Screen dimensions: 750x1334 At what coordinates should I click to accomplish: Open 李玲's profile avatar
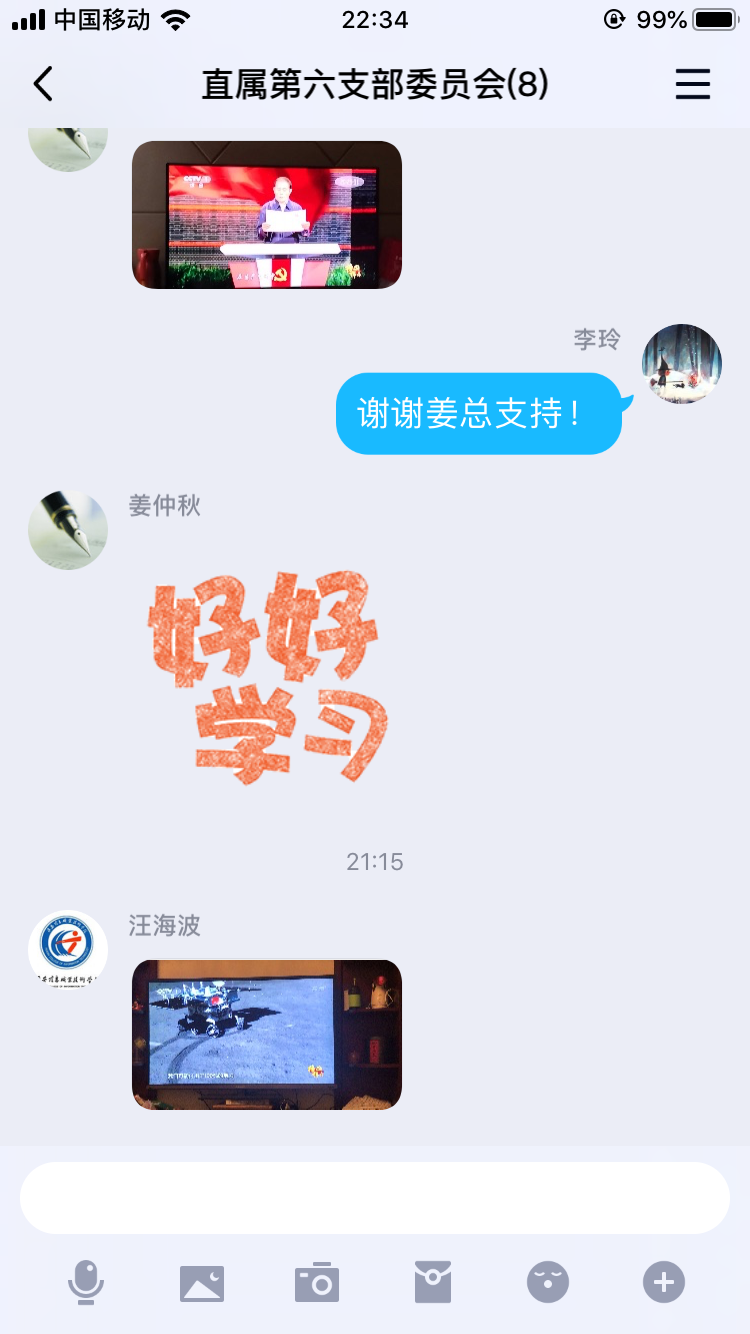pos(681,364)
